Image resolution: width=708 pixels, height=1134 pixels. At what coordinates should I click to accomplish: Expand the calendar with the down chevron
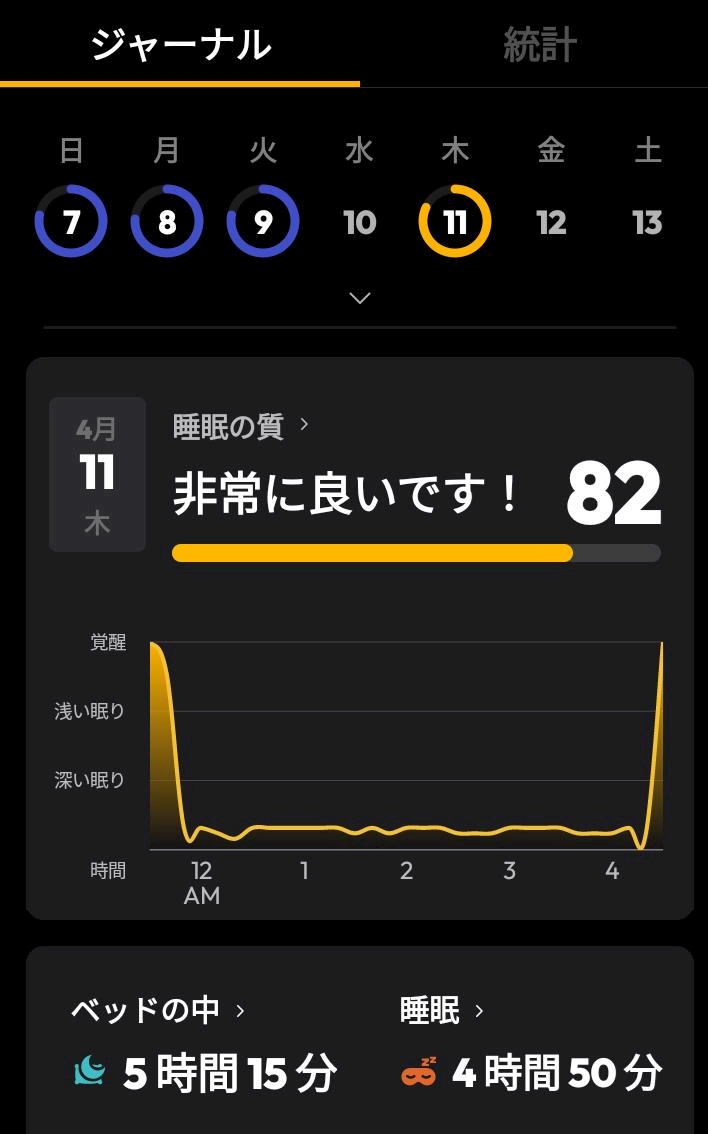coord(359,298)
